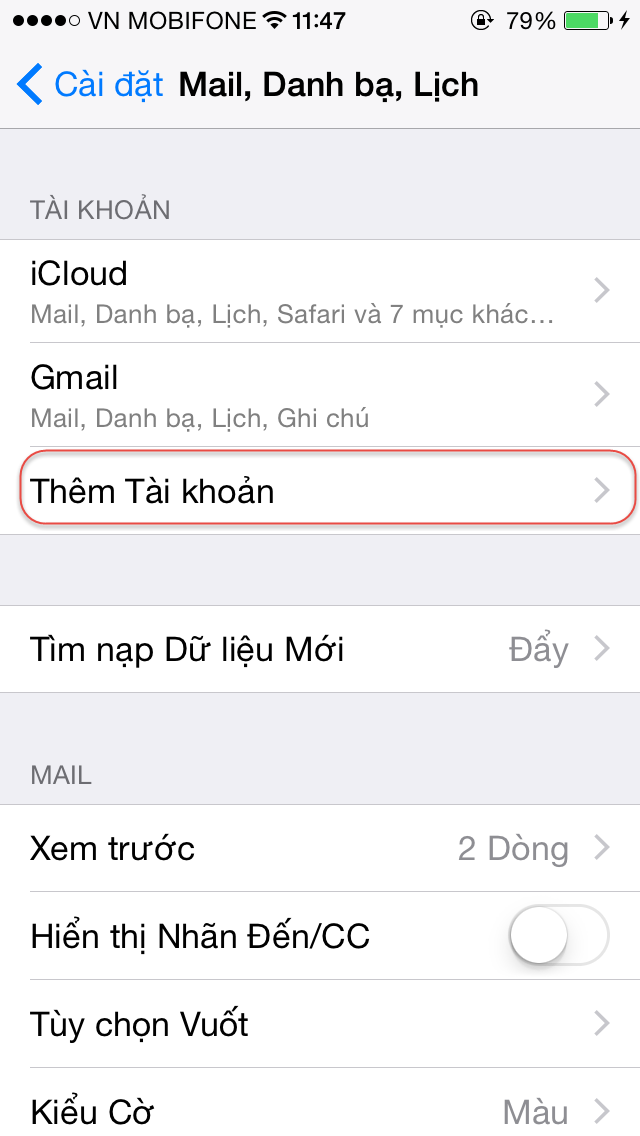Open Kiểu Cờ flag style setting

point(320,1103)
